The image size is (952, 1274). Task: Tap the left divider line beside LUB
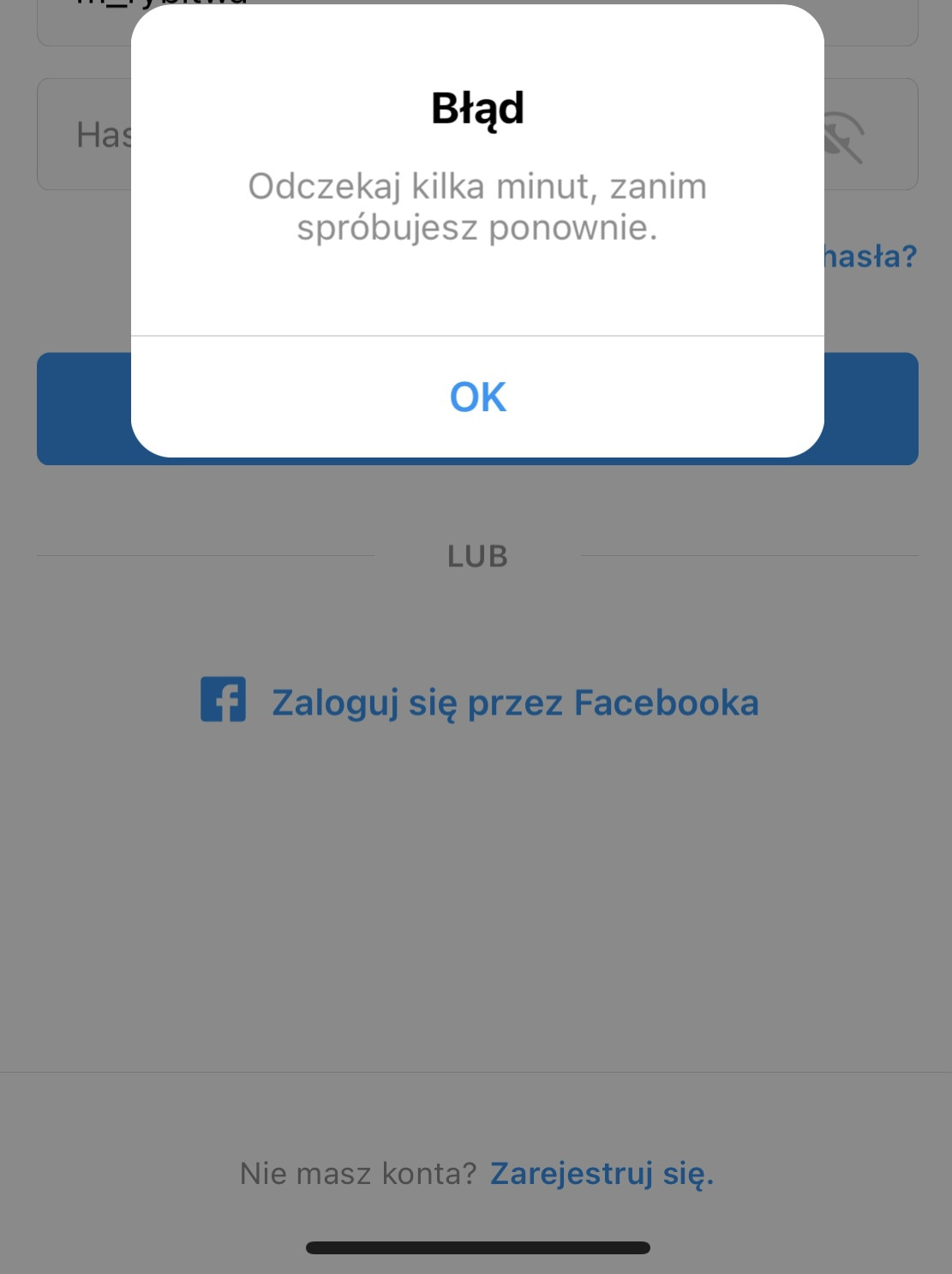coord(206,555)
